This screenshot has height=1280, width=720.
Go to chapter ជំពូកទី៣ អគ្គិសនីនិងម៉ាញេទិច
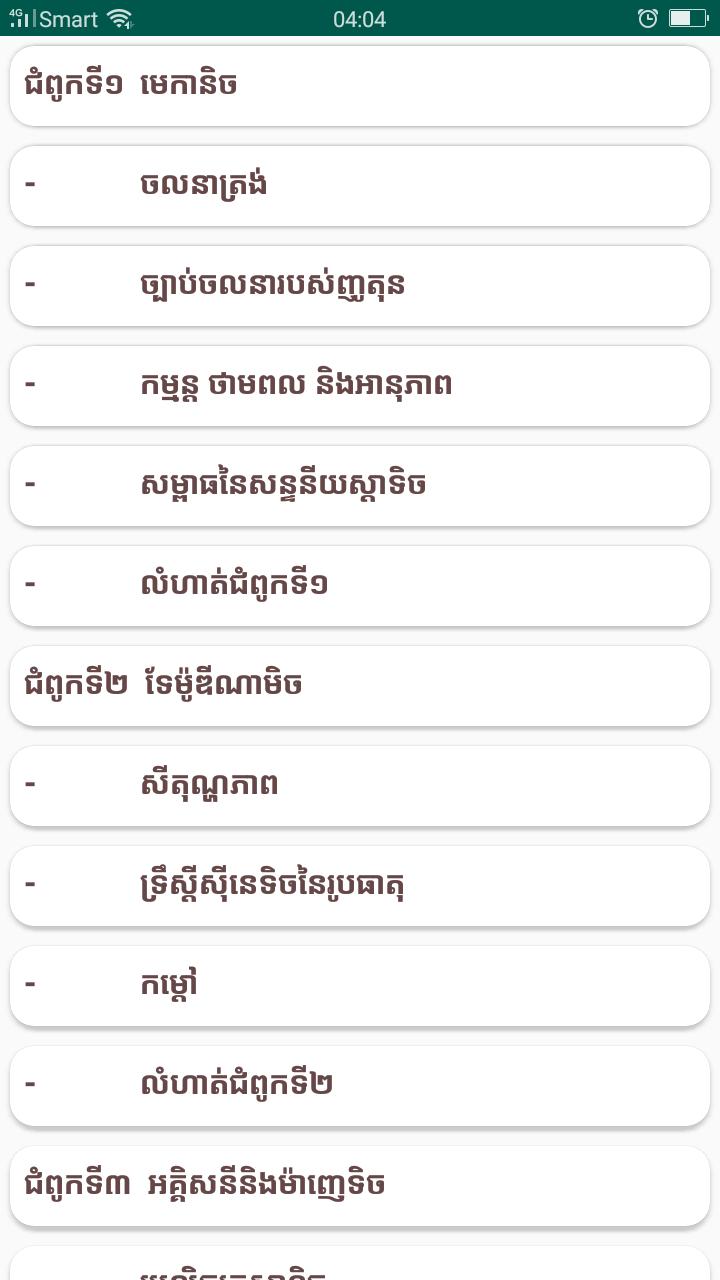coord(360,1185)
